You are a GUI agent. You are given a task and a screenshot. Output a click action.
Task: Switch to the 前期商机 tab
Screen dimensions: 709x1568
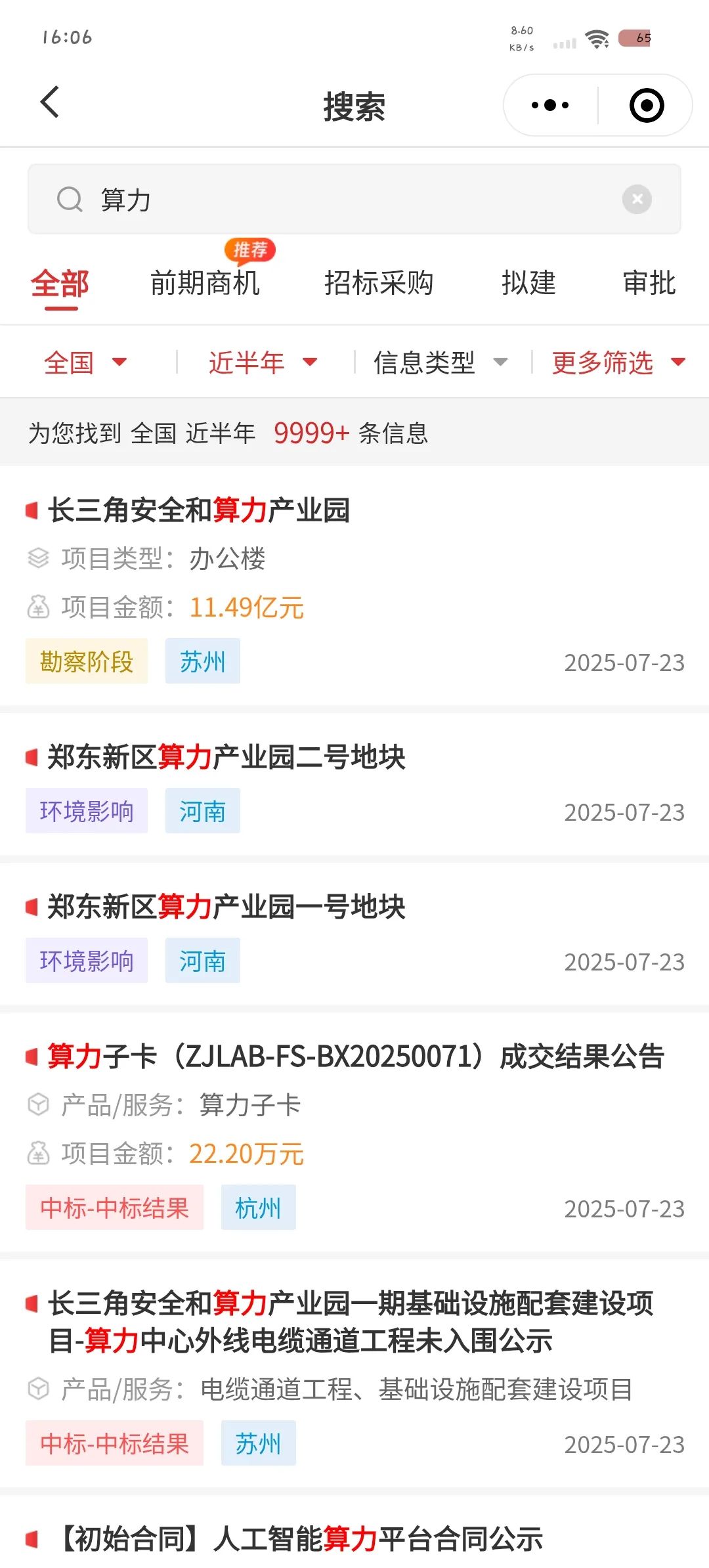205,283
